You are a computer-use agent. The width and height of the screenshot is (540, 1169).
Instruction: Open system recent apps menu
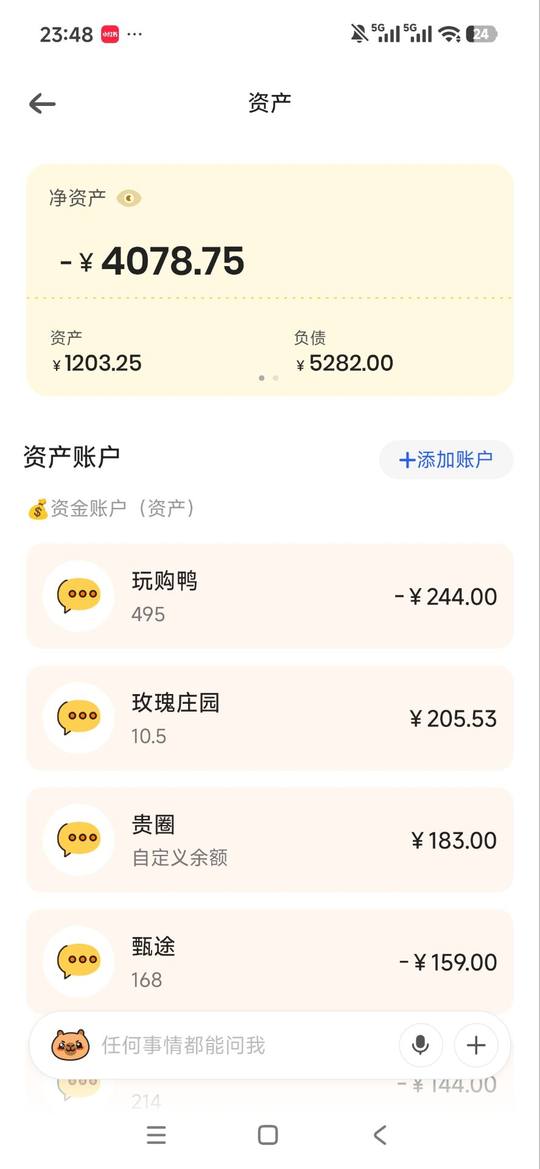(156, 1135)
